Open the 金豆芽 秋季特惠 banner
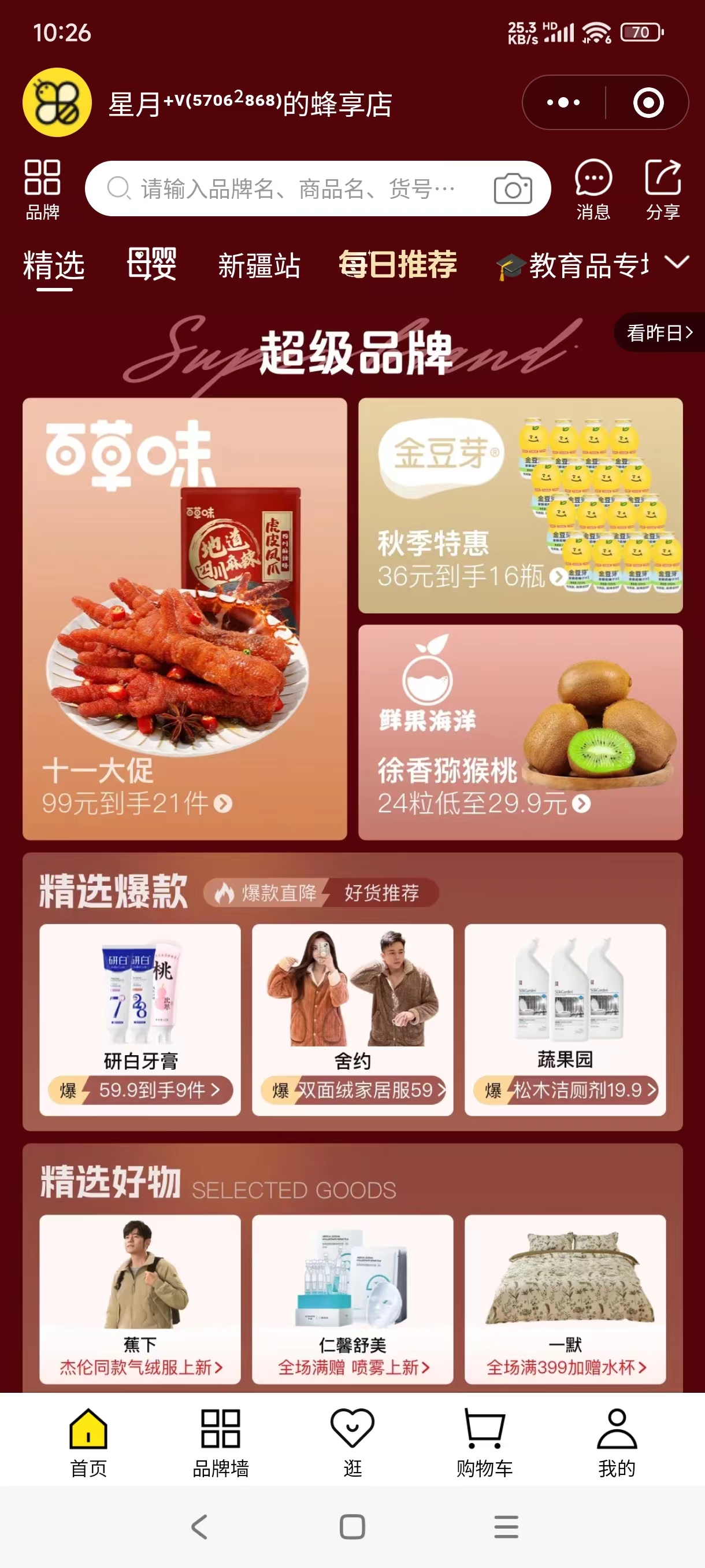The height and width of the screenshot is (1568, 705). pyautogui.click(x=520, y=505)
